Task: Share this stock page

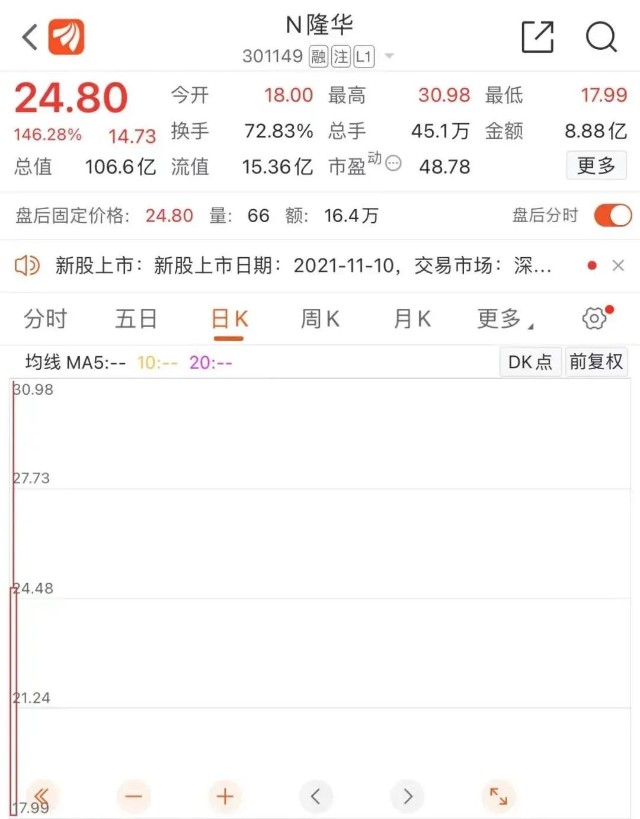Action: 537,38
